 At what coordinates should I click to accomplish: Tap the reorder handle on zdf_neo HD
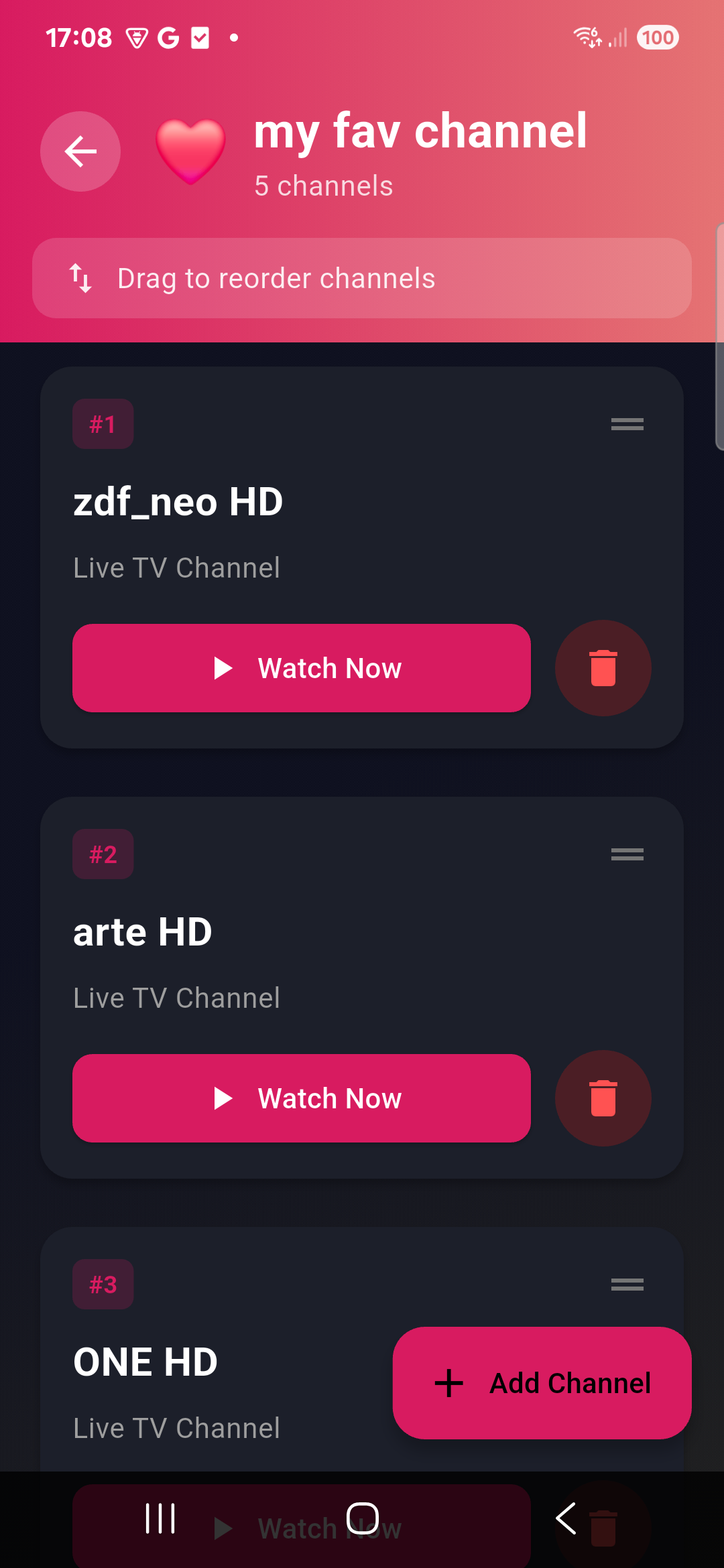click(x=627, y=424)
